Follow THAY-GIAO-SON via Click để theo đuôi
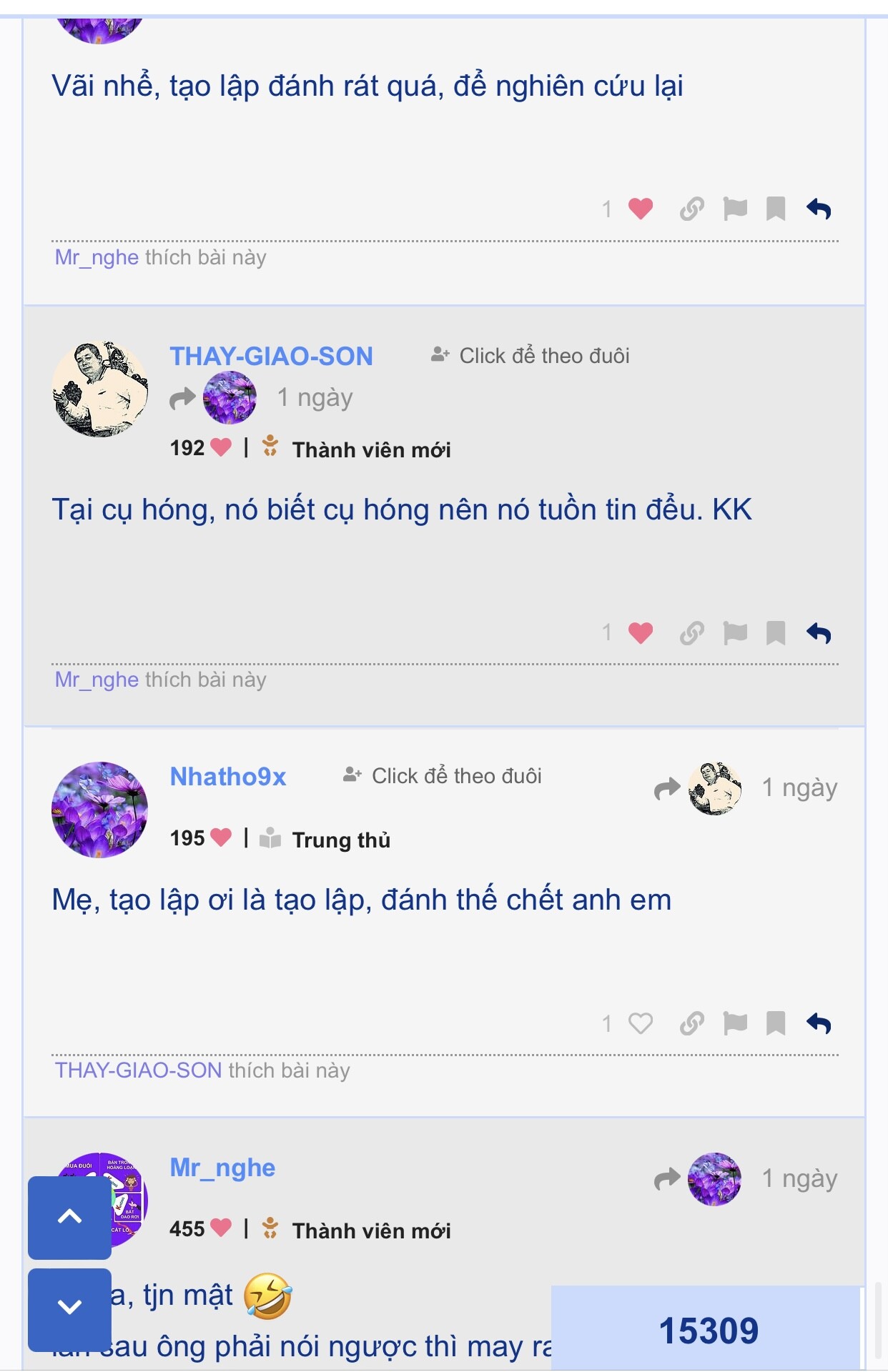 point(531,356)
